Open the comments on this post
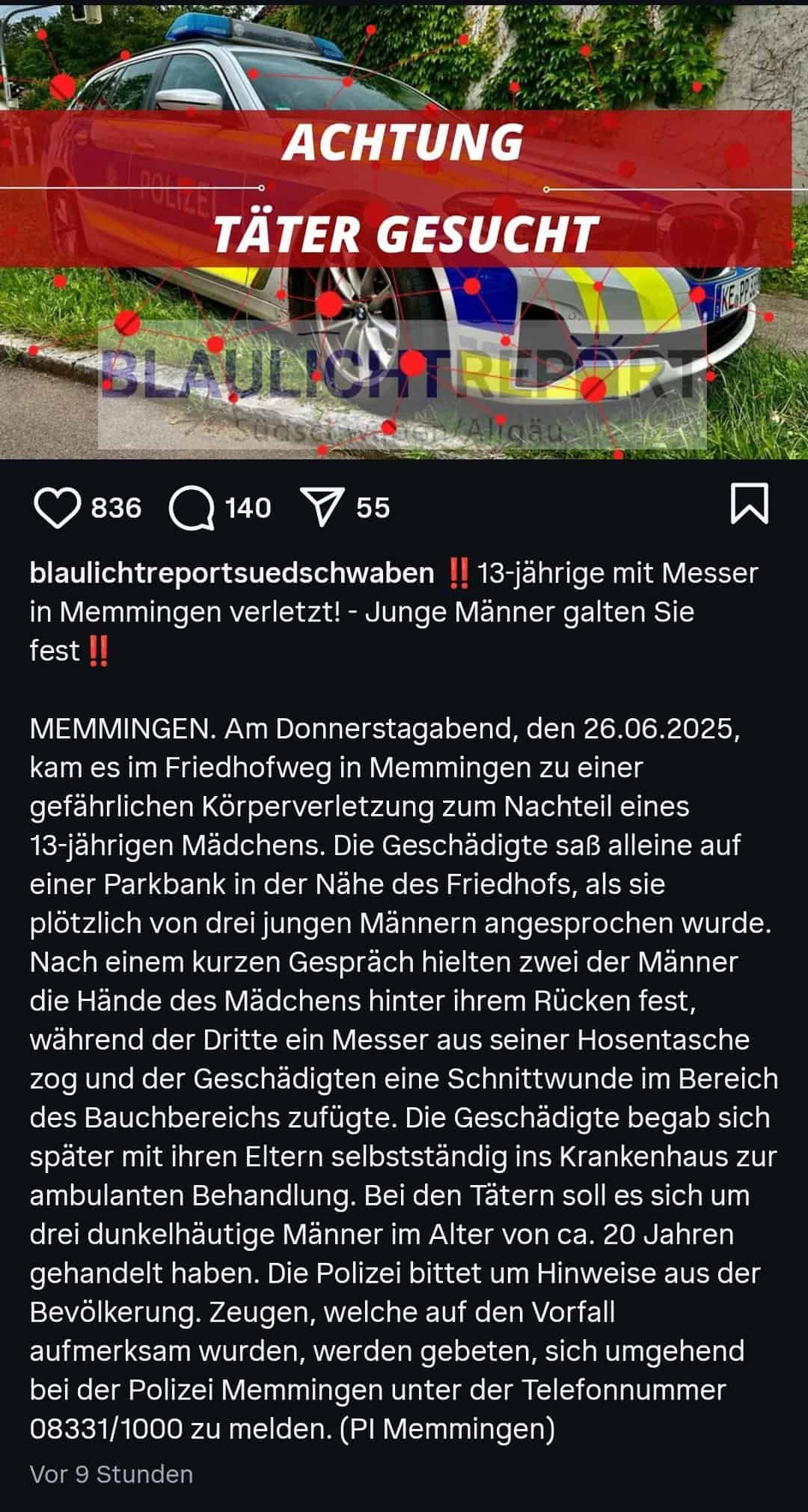Image resolution: width=808 pixels, height=1512 pixels. coord(191,508)
